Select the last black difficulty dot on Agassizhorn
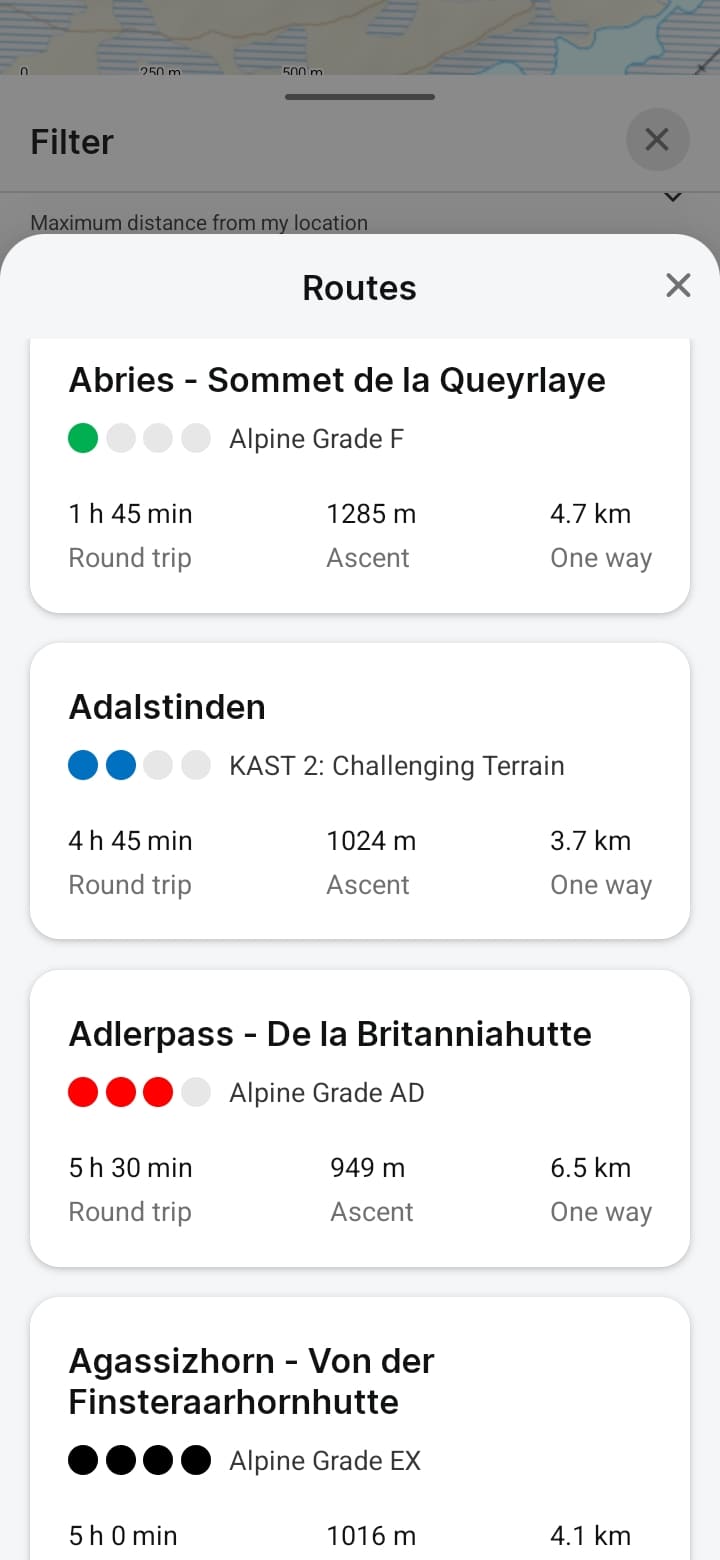Viewport: 720px width, 1560px height. (x=197, y=1460)
